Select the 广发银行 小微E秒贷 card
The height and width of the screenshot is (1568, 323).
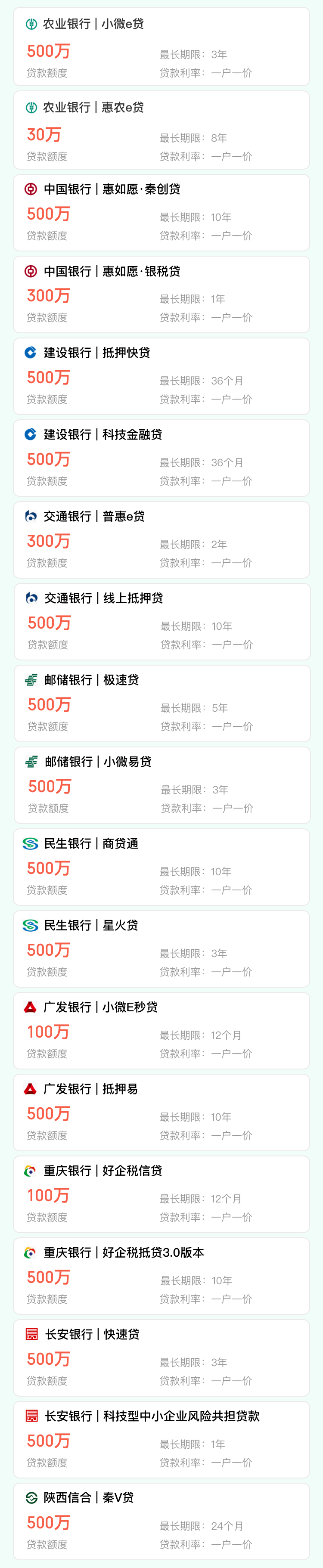click(161, 1031)
